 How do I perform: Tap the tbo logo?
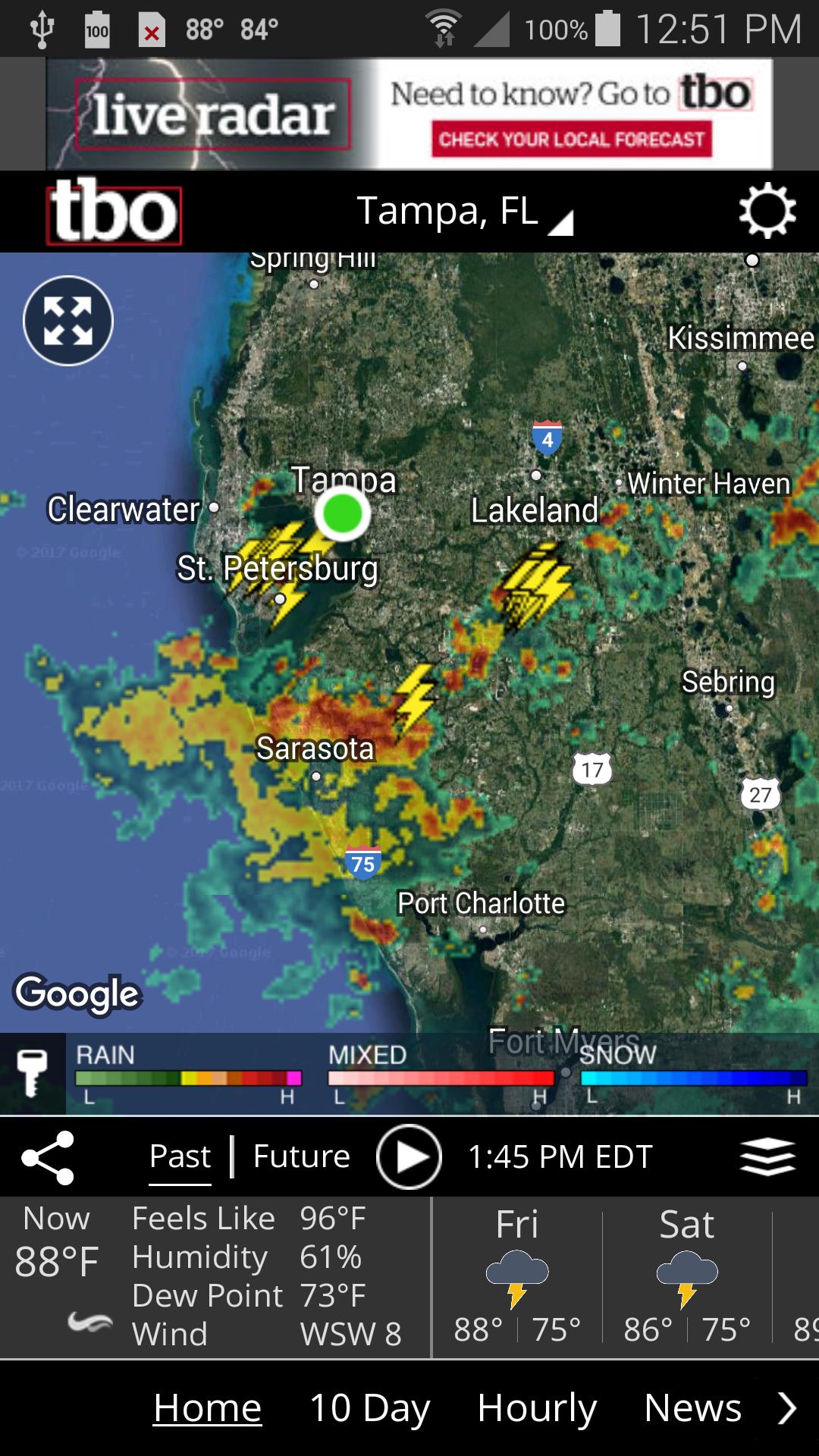coord(114,211)
